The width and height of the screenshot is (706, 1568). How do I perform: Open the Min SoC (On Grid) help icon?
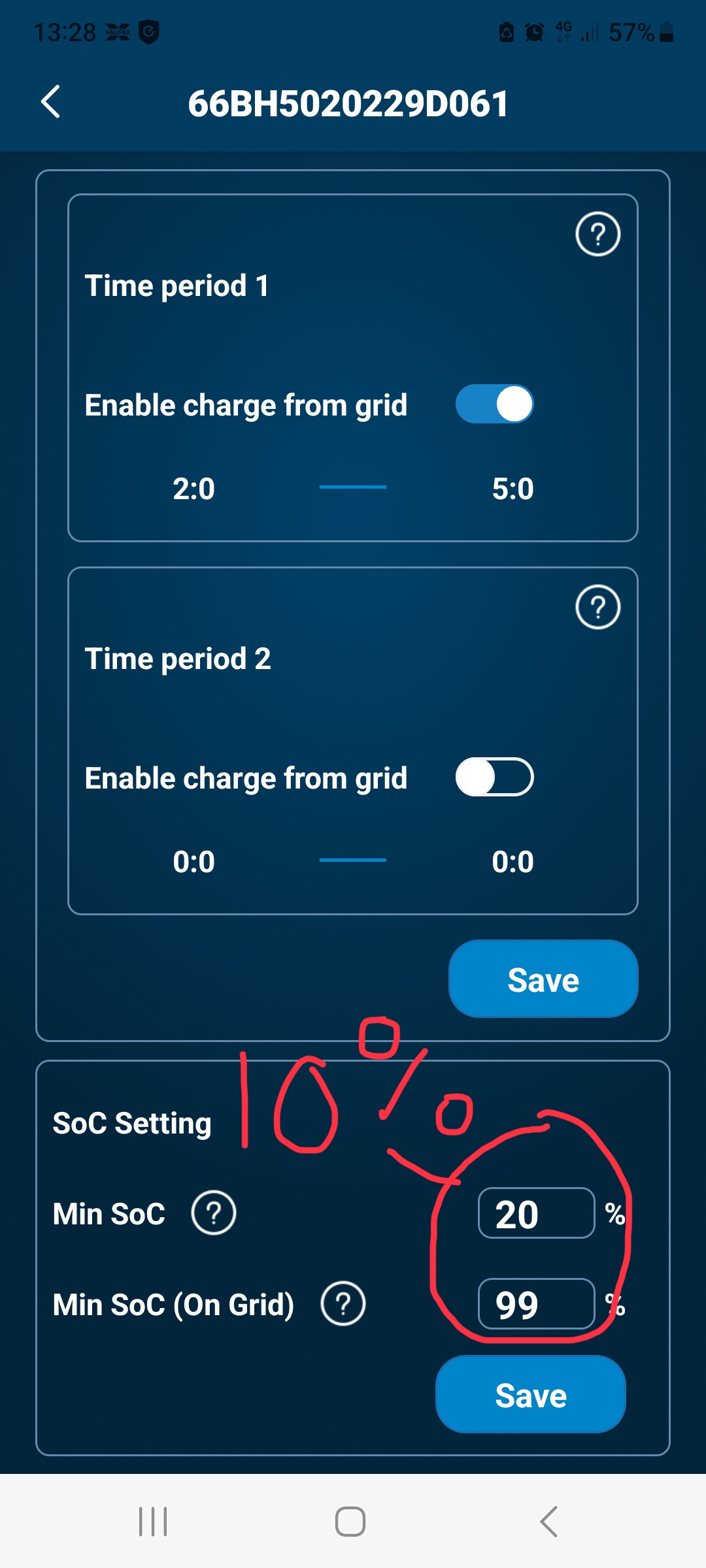343,1304
